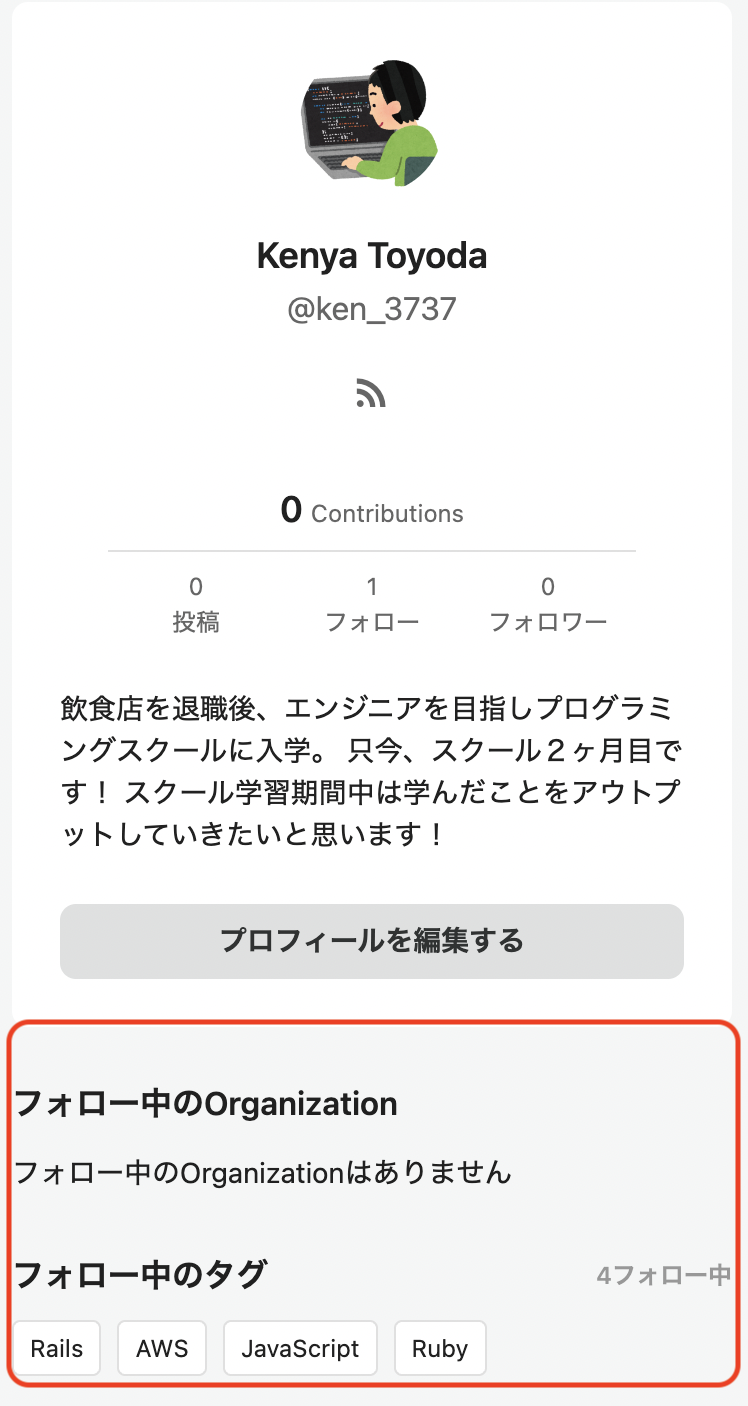This screenshot has width=748, height=1406.
Task: Open the フォロー following count
Action: (372, 603)
